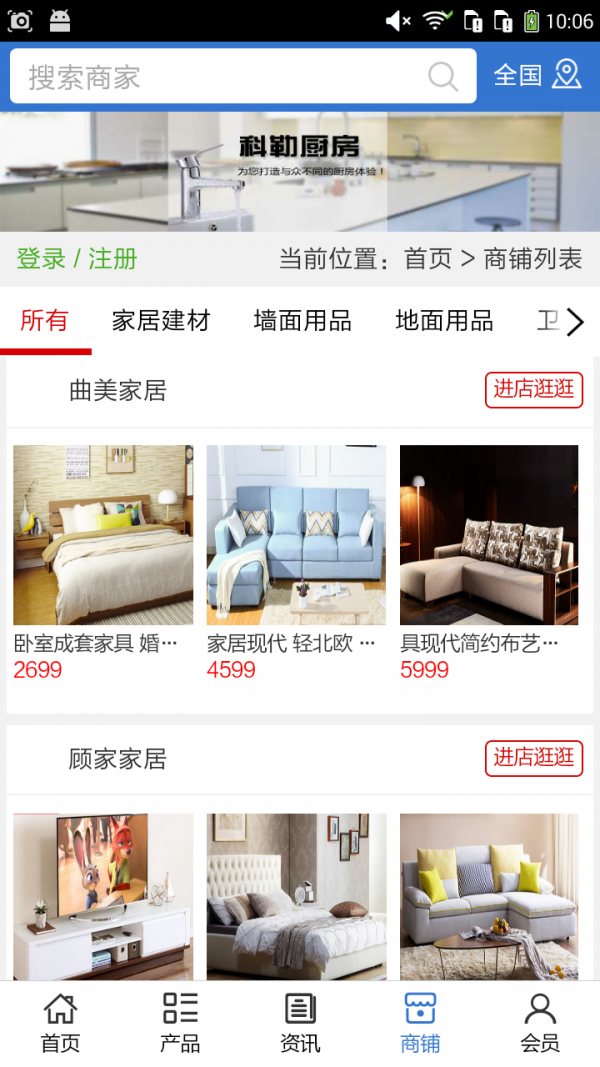Open the 资讯 tab
Screen dimensions: 600x1067
300,1023
